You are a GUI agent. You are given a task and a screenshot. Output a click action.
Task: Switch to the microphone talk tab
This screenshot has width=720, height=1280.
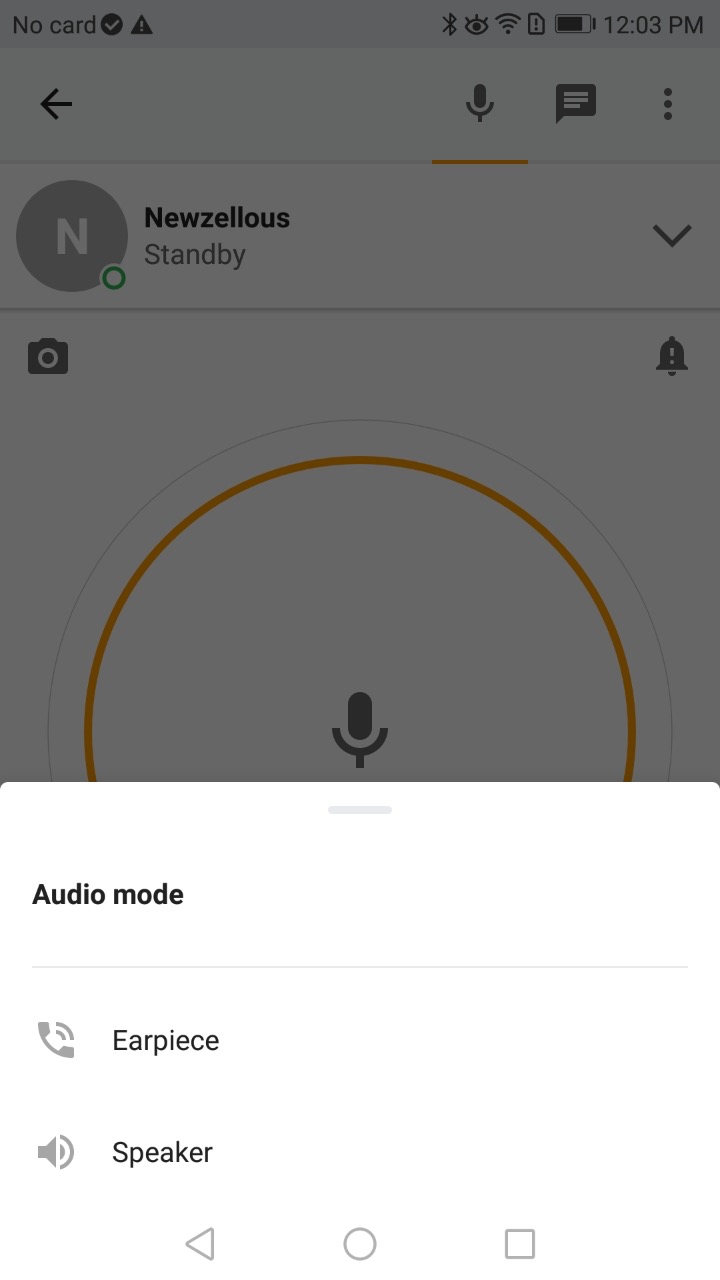click(480, 104)
